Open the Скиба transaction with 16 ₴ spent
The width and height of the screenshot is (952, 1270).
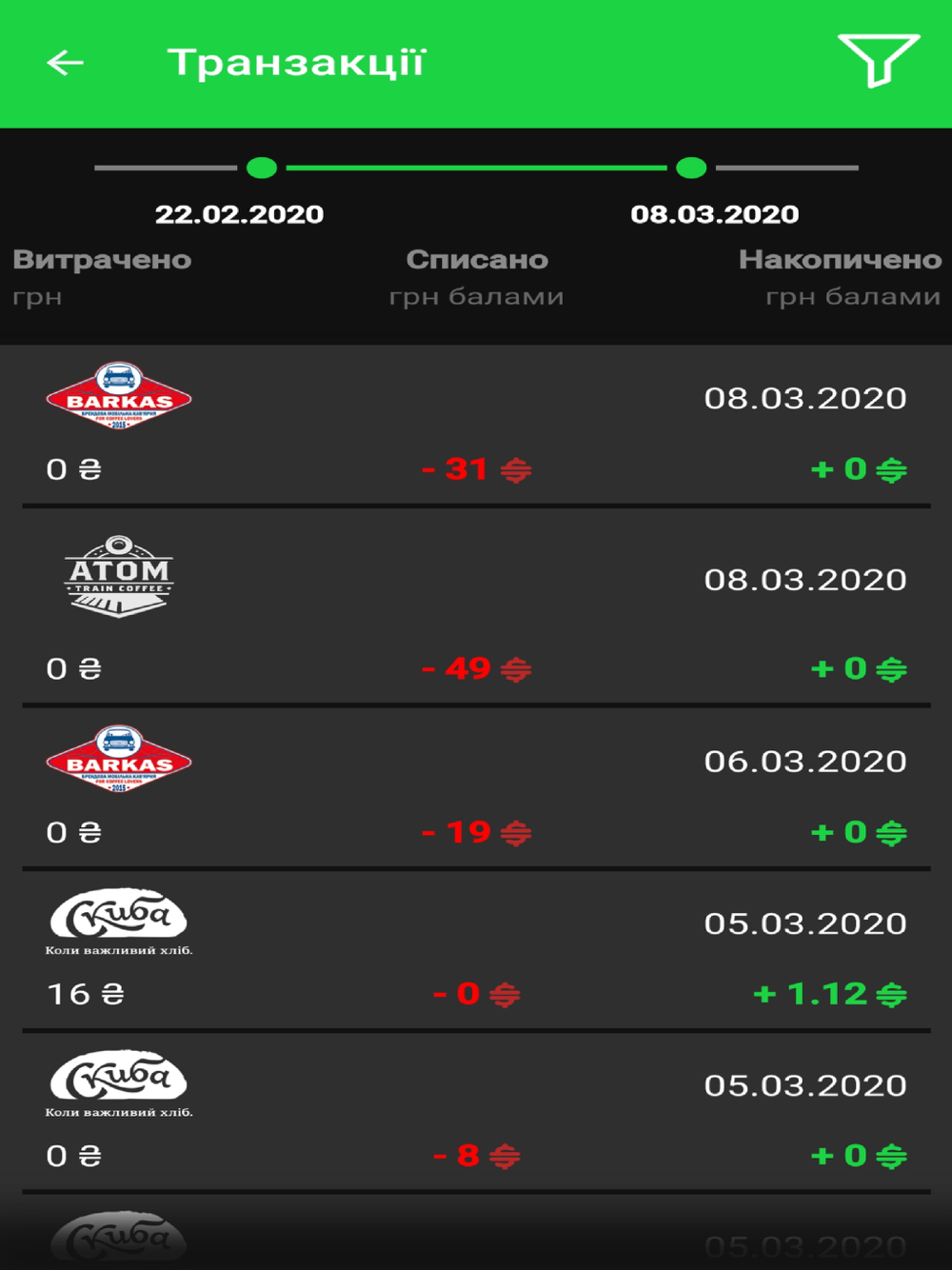(476, 952)
